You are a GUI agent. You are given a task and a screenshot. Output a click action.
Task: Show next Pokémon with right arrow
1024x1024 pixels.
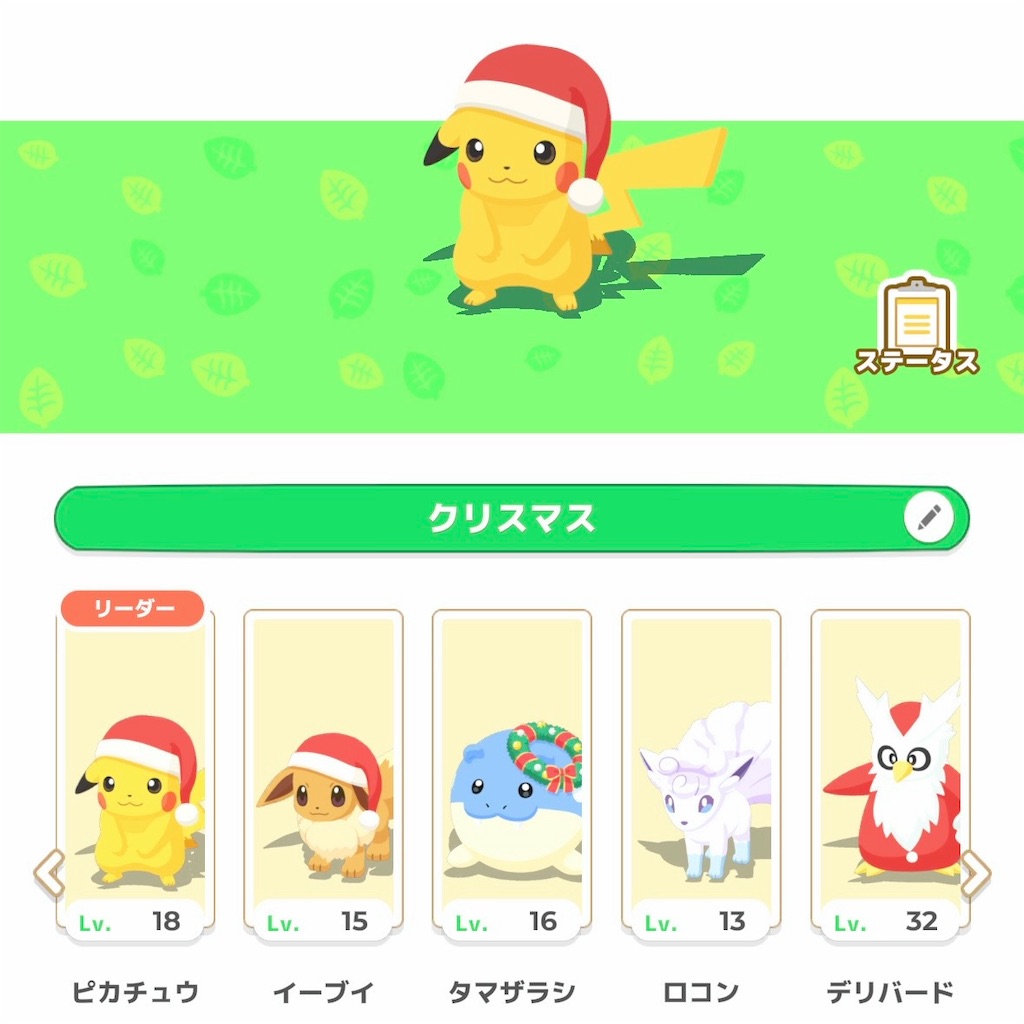pyautogui.click(x=974, y=874)
